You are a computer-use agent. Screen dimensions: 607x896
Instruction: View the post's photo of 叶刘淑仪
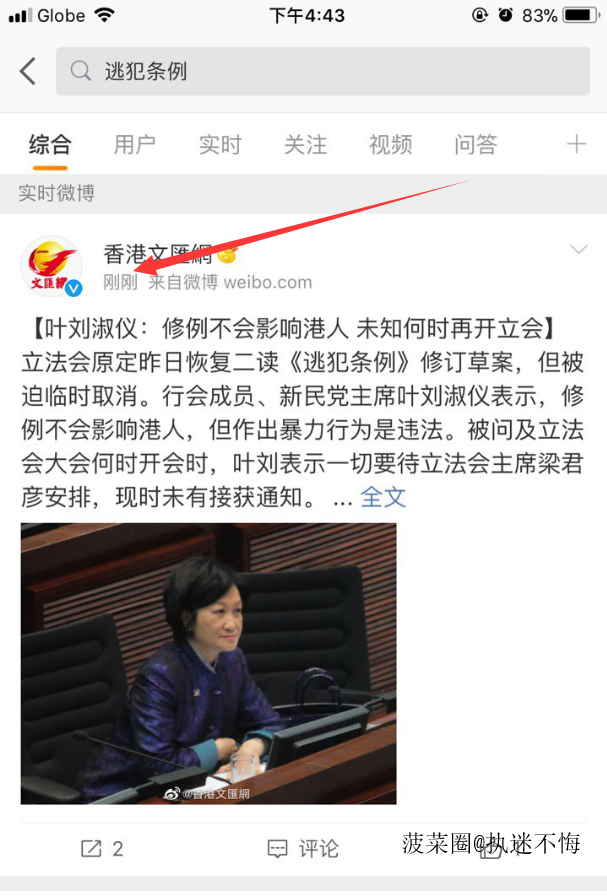[x=208, y=662]
